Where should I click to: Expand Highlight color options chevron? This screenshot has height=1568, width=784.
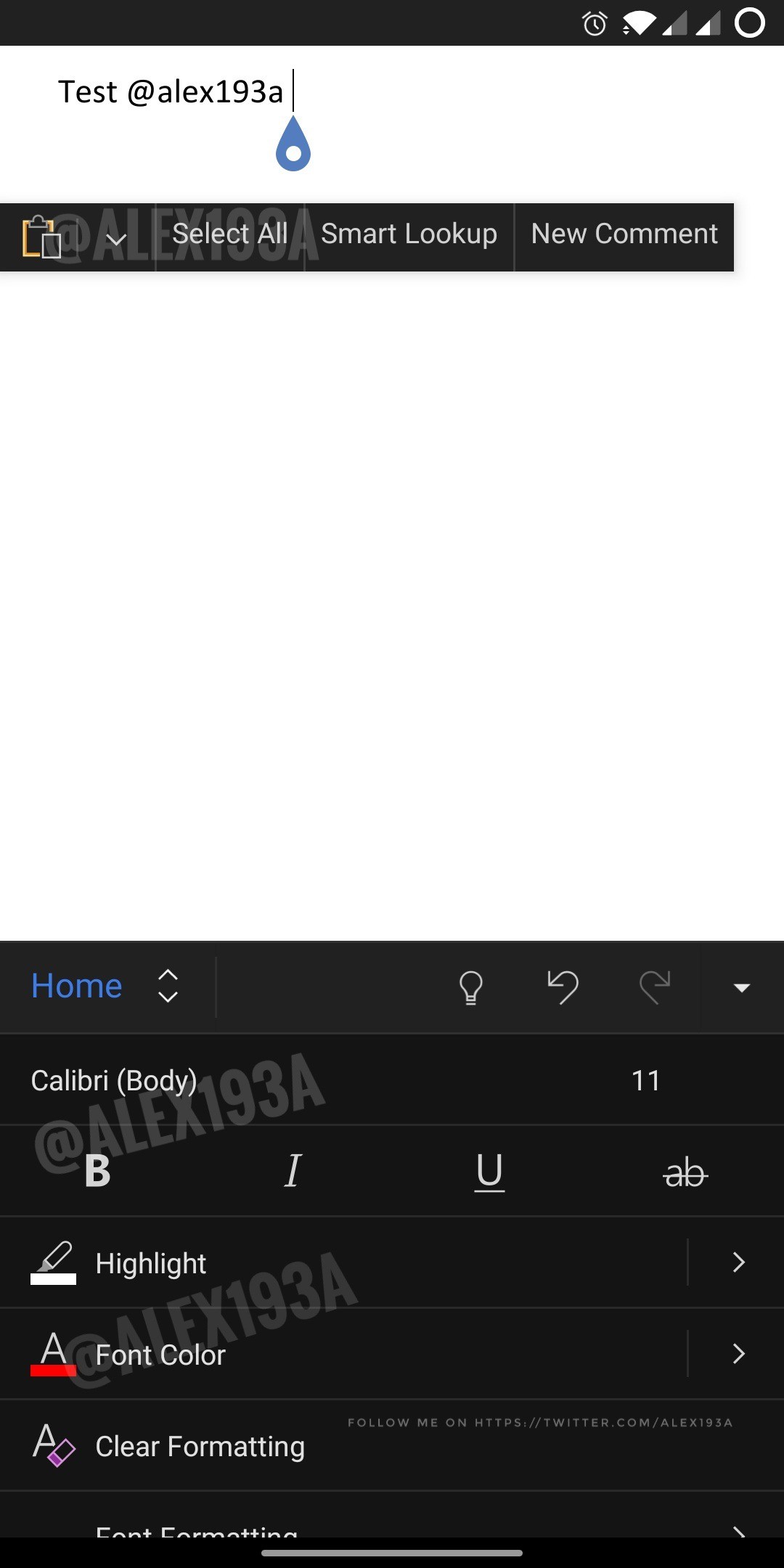[738, 1262]
